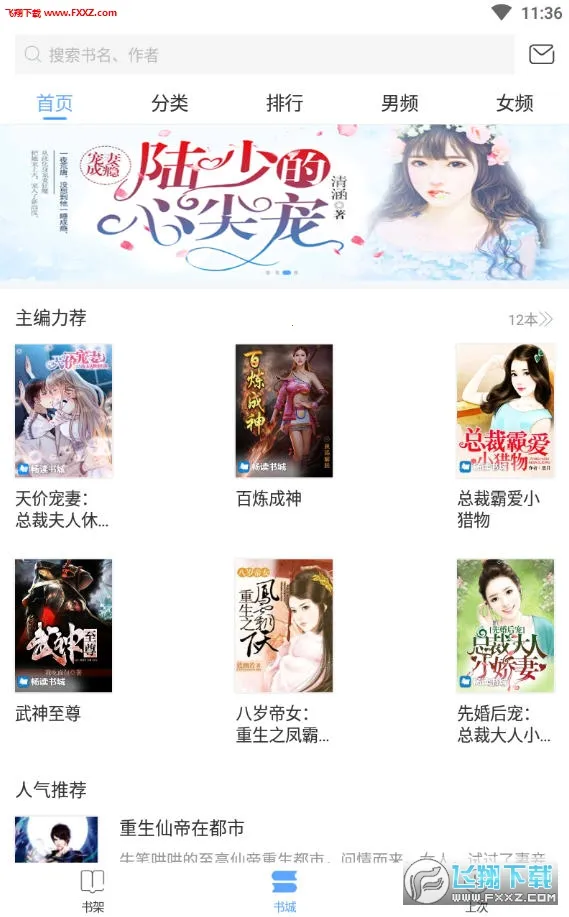Viewport: 569px width, 917px height.
Task: Switch to the 排行 tab
Action: point(285,103)
